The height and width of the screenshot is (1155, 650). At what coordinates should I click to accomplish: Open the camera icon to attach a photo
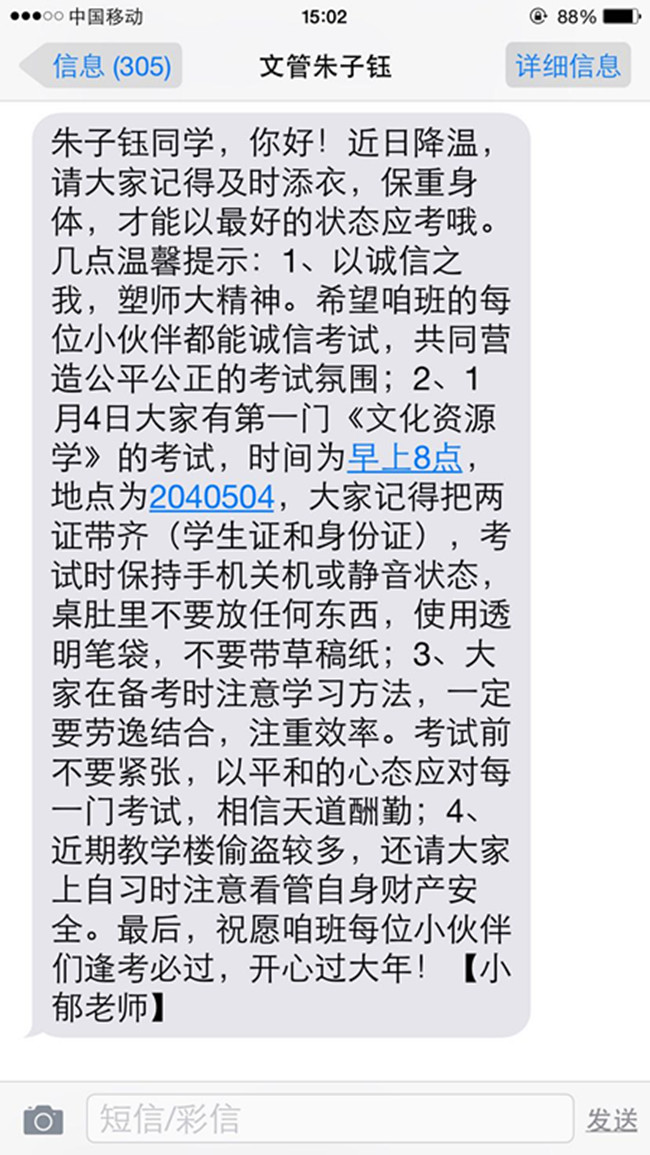tap(43, 1119)
